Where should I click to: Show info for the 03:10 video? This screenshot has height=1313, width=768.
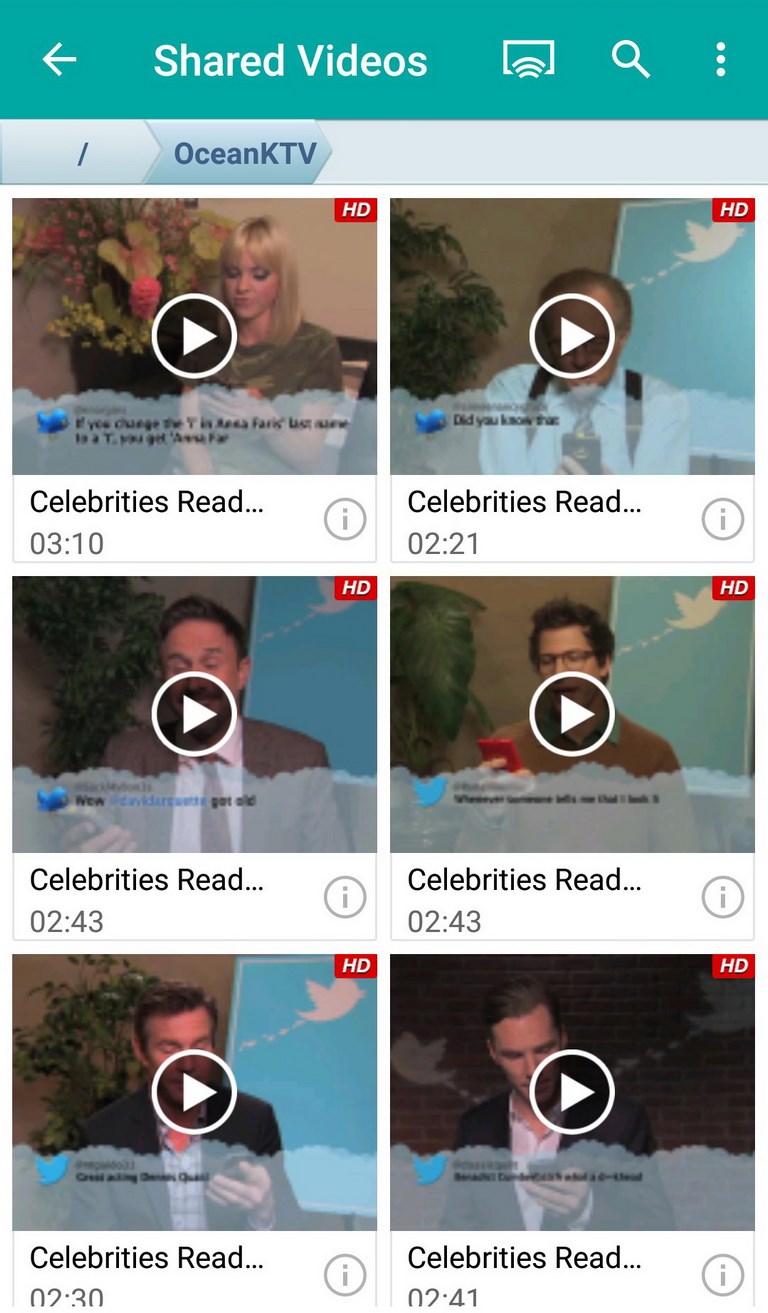(x=345, y=520)
